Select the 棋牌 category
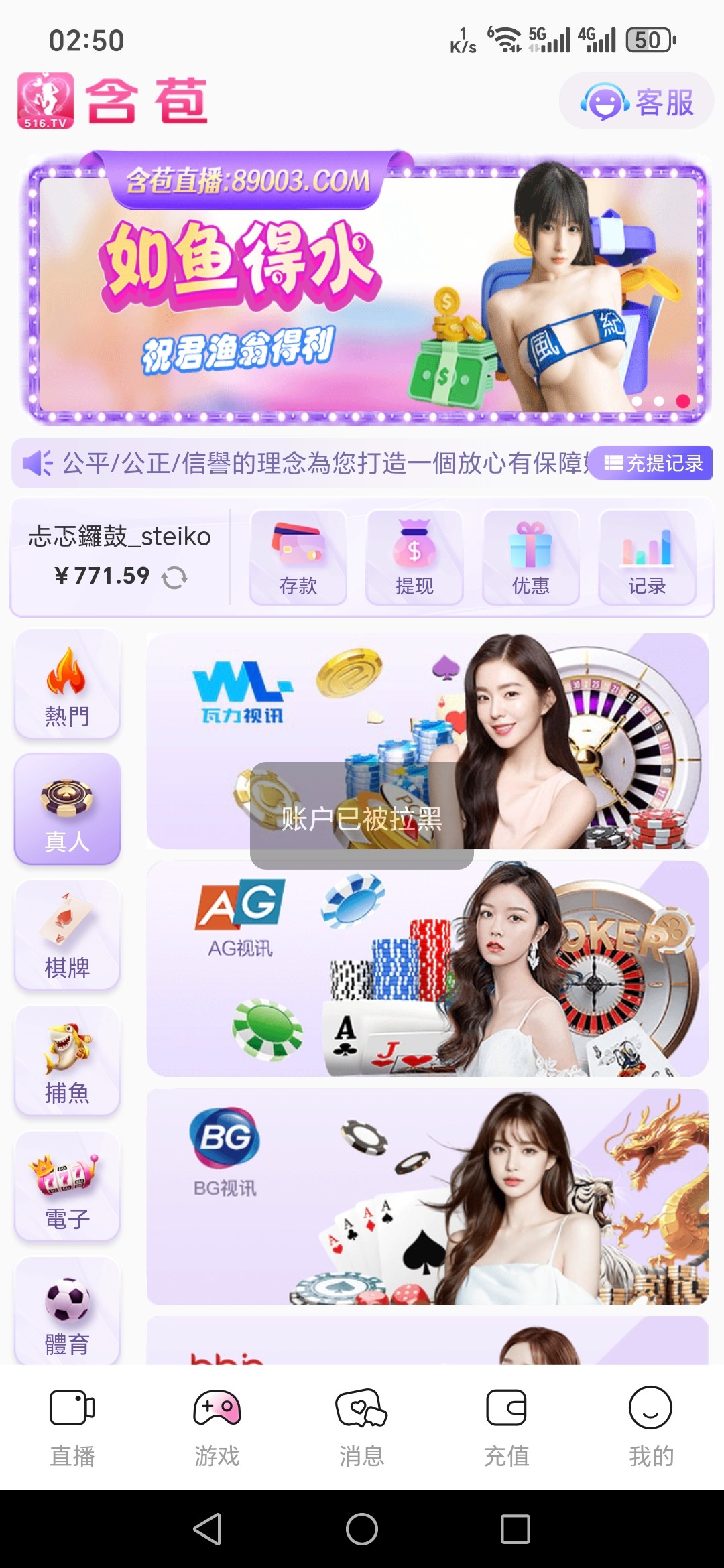 pyautogui.click(x=67, y=935)
